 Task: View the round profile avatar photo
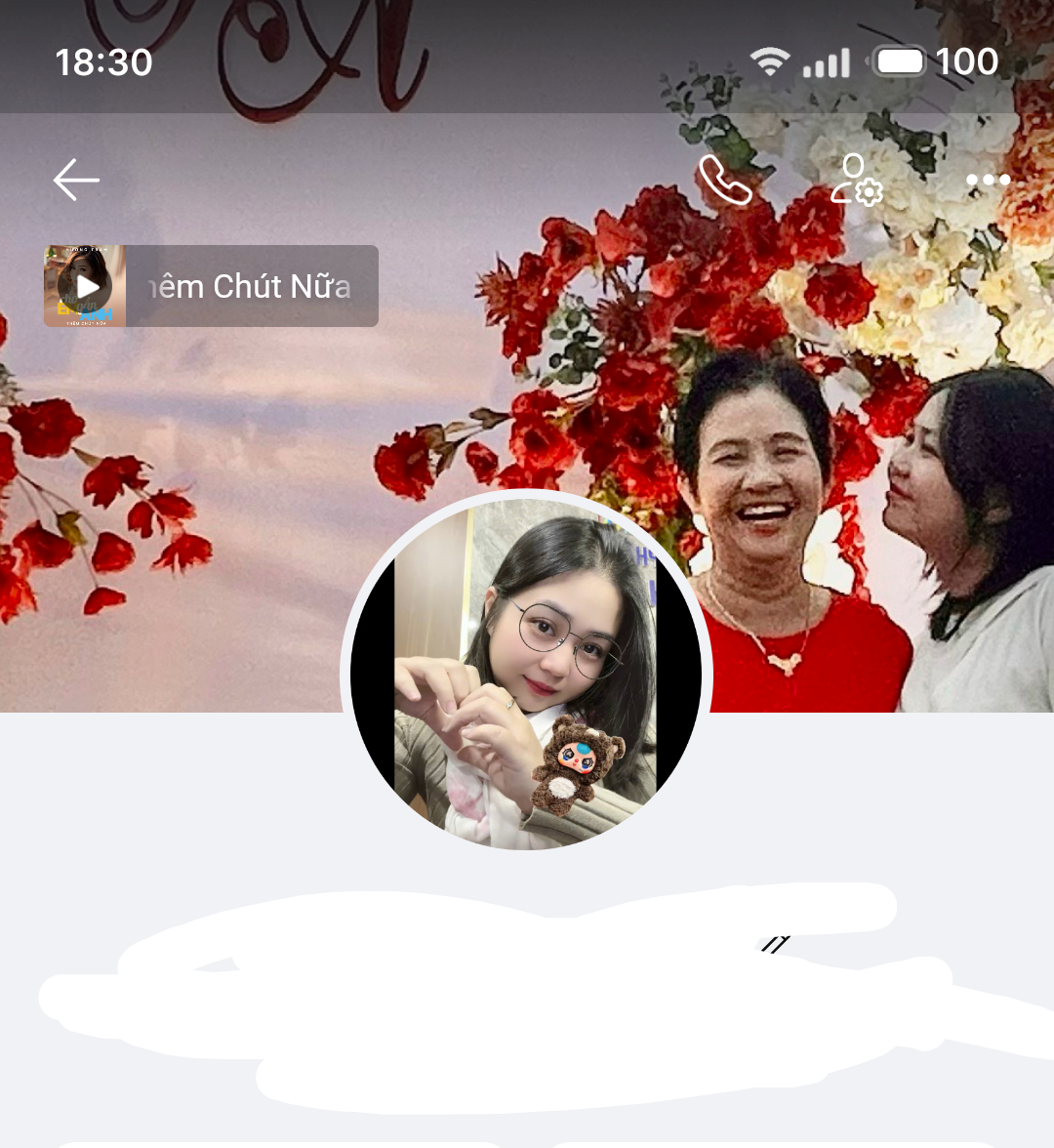pyautogui.click(x=527, y=674)
